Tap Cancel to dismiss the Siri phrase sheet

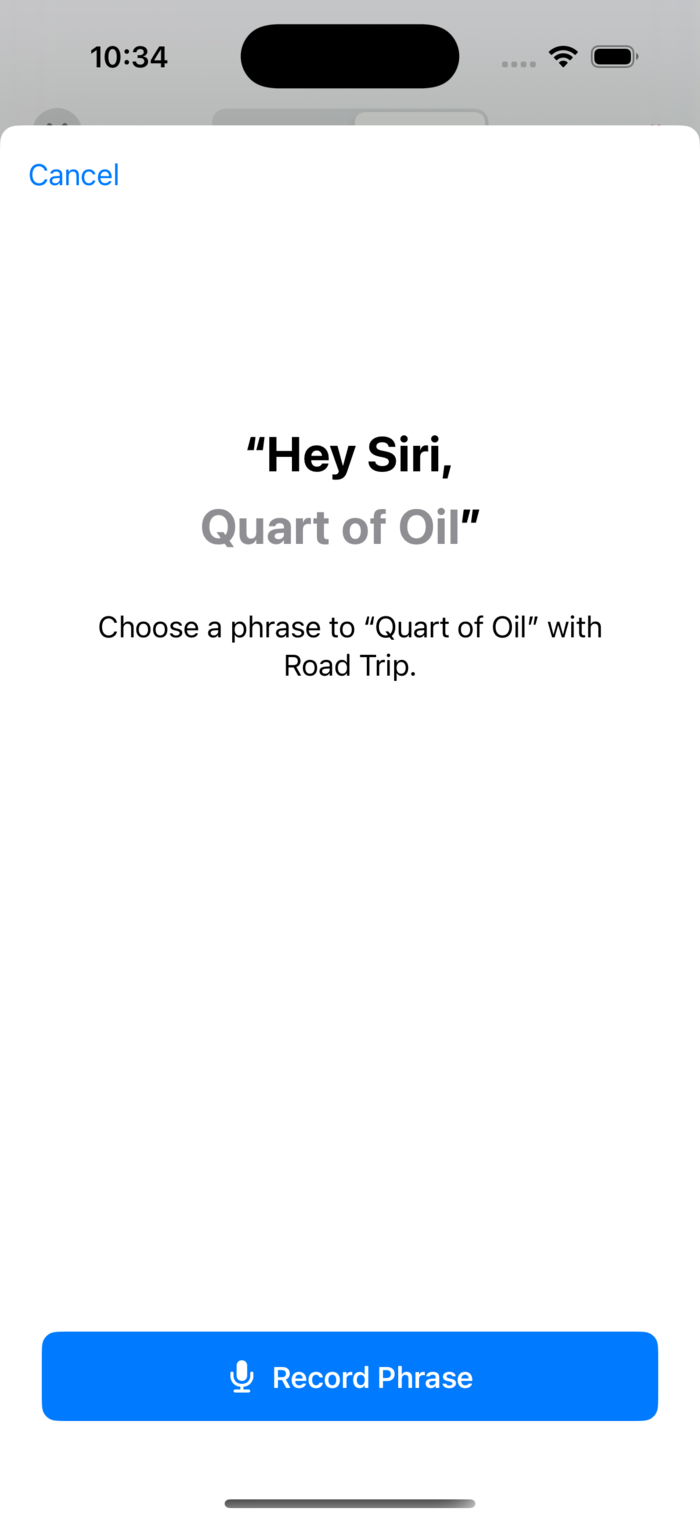point(74,175)
